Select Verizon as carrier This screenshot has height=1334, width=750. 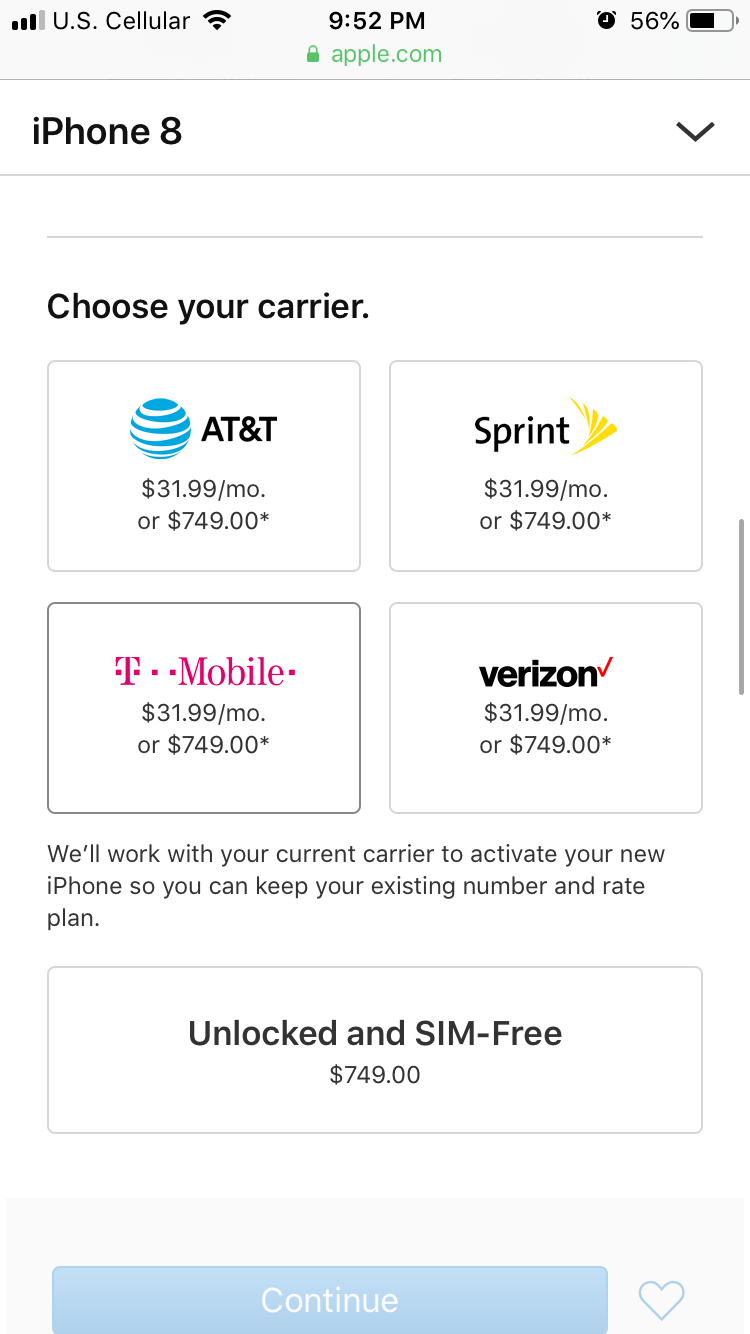[545, 708]
